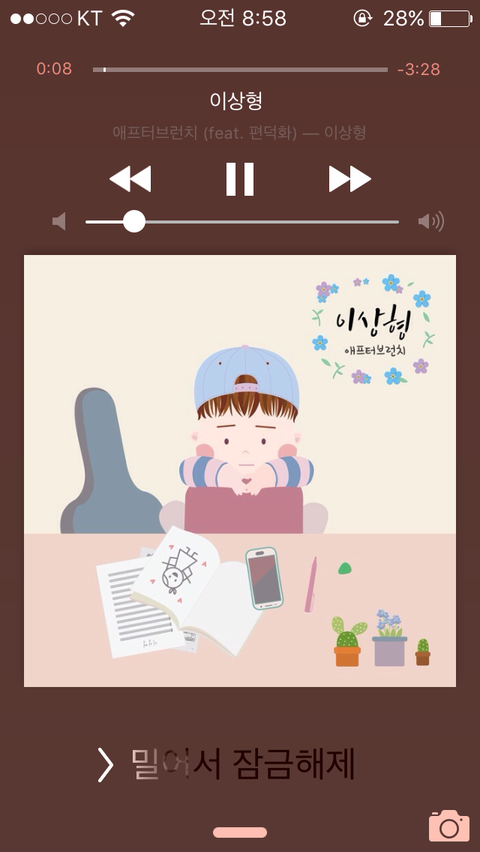Tap the playback progress bar
Screen dimensions: 480x852
pos(240,70)
